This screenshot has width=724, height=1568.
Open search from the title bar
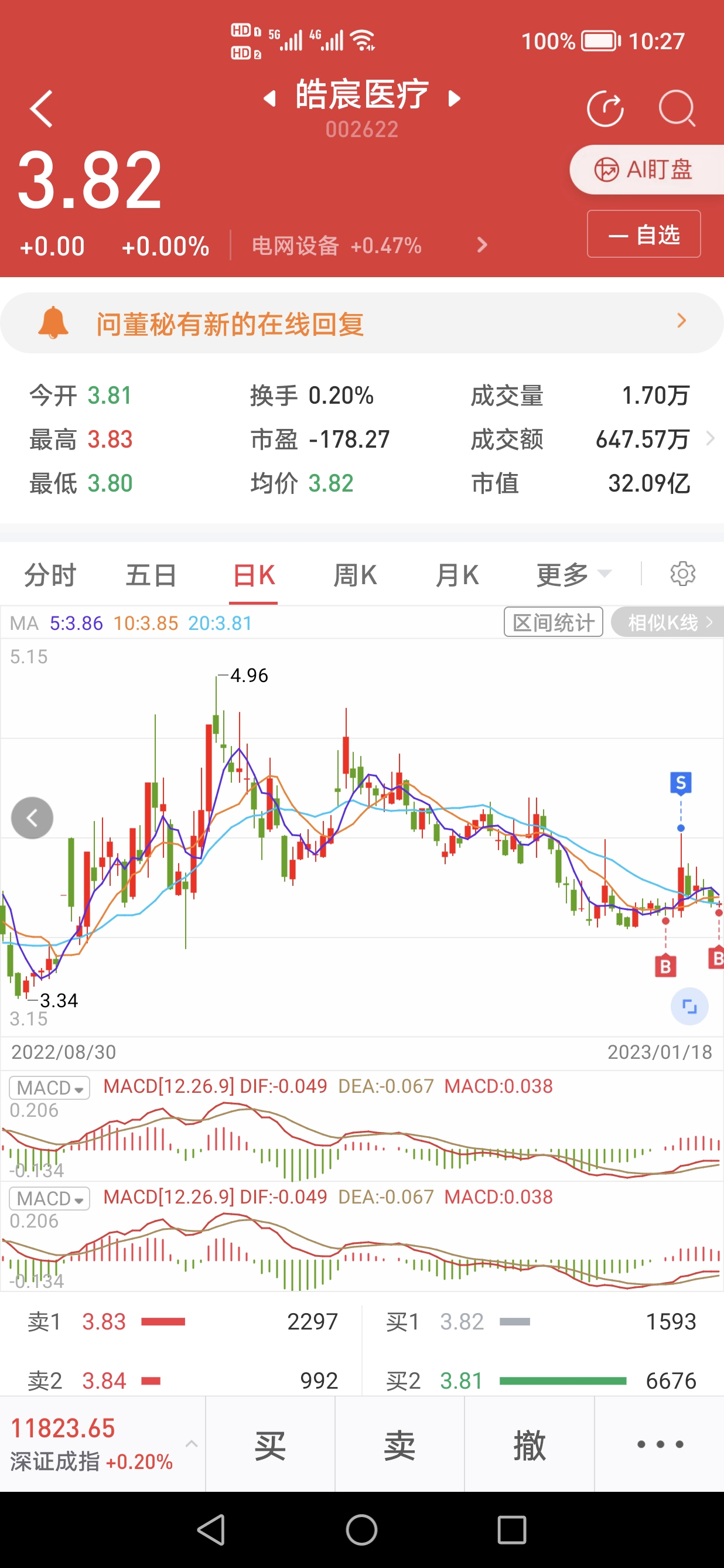(677, 108)
